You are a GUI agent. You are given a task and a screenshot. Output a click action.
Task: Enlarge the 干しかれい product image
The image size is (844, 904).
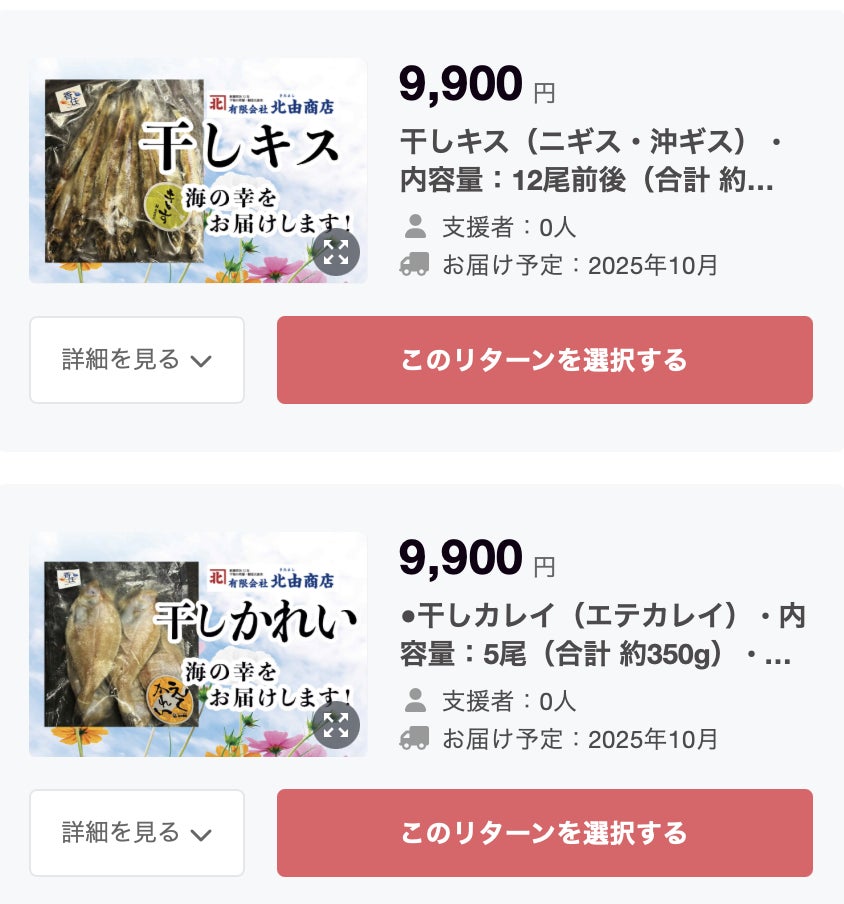336,725
